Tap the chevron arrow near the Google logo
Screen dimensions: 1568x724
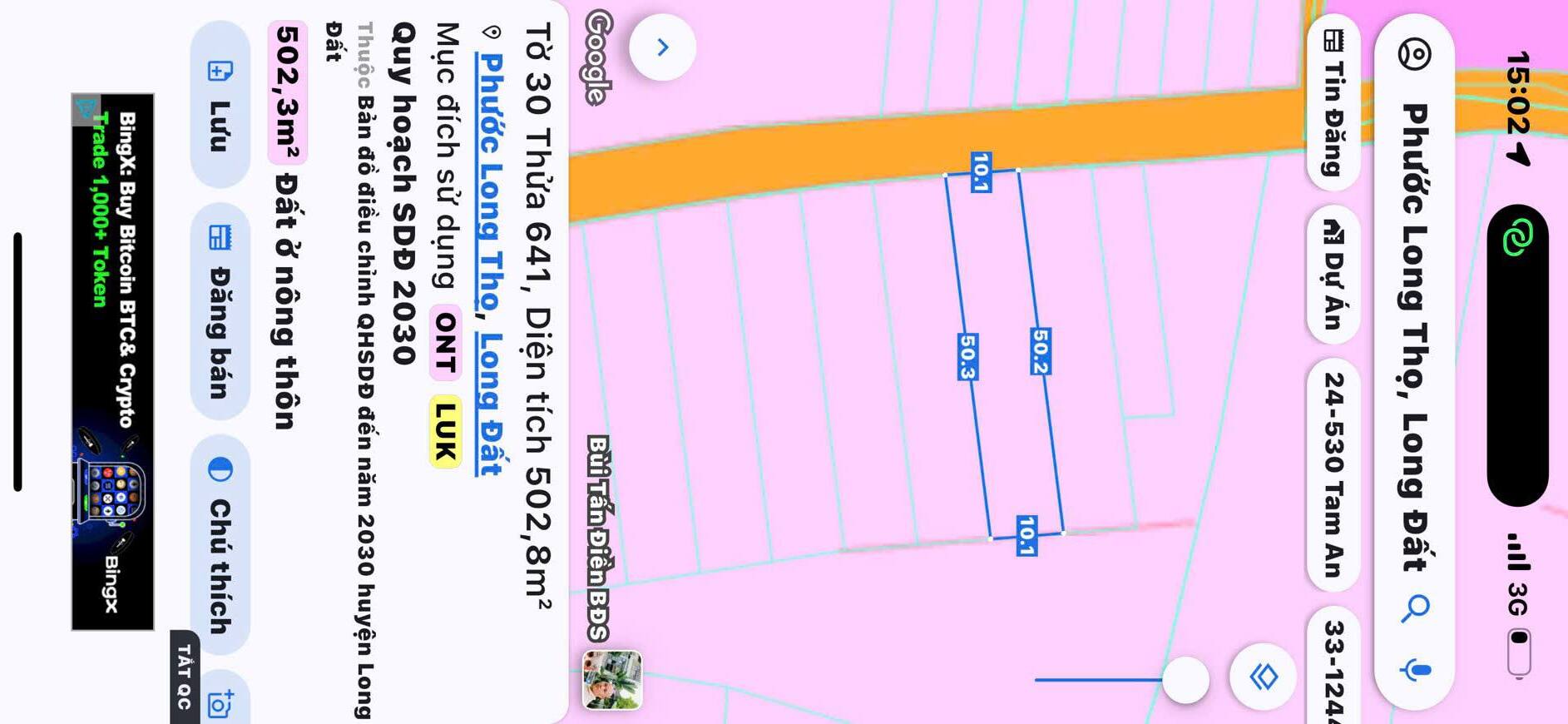coord(662,47)
